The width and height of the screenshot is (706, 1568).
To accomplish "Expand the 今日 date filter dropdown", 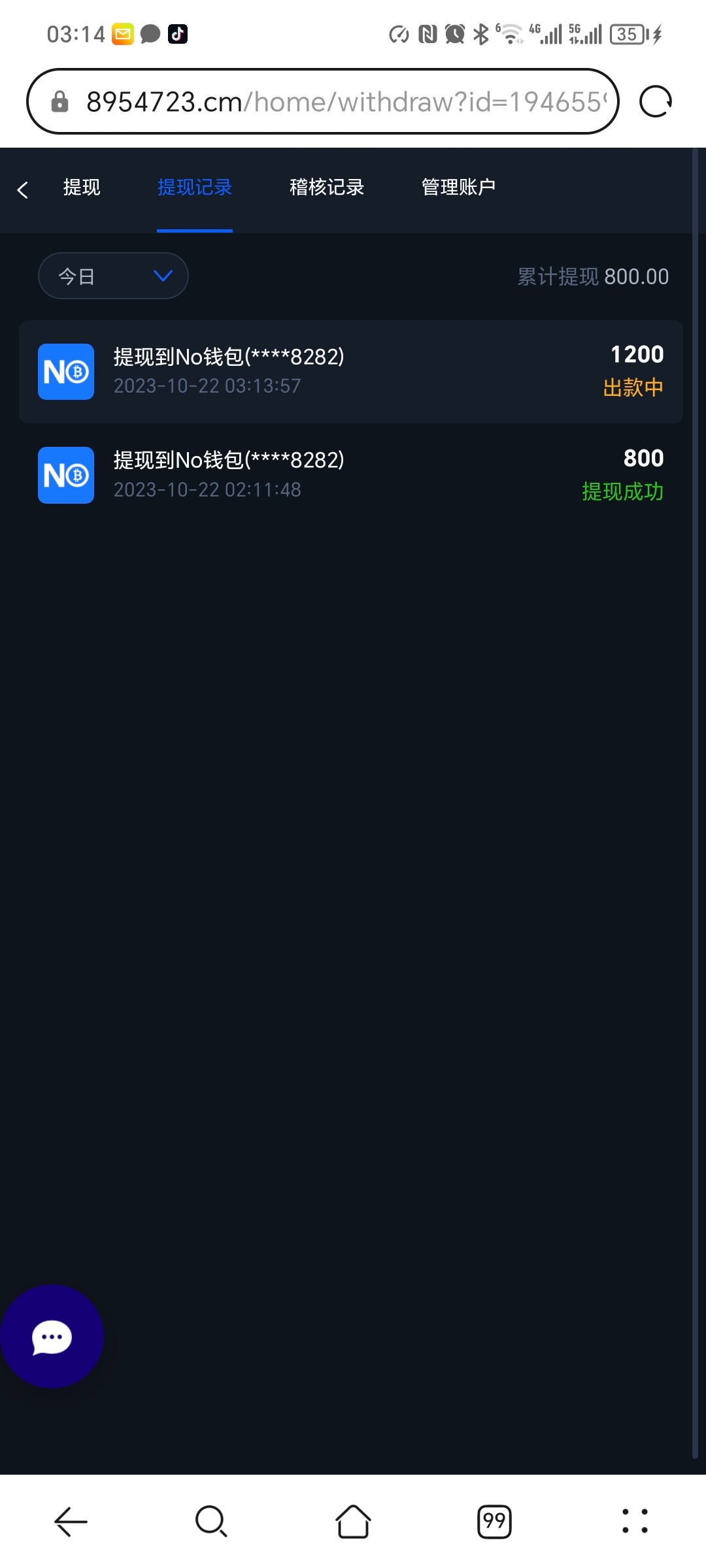I will [x=113, y=276].
